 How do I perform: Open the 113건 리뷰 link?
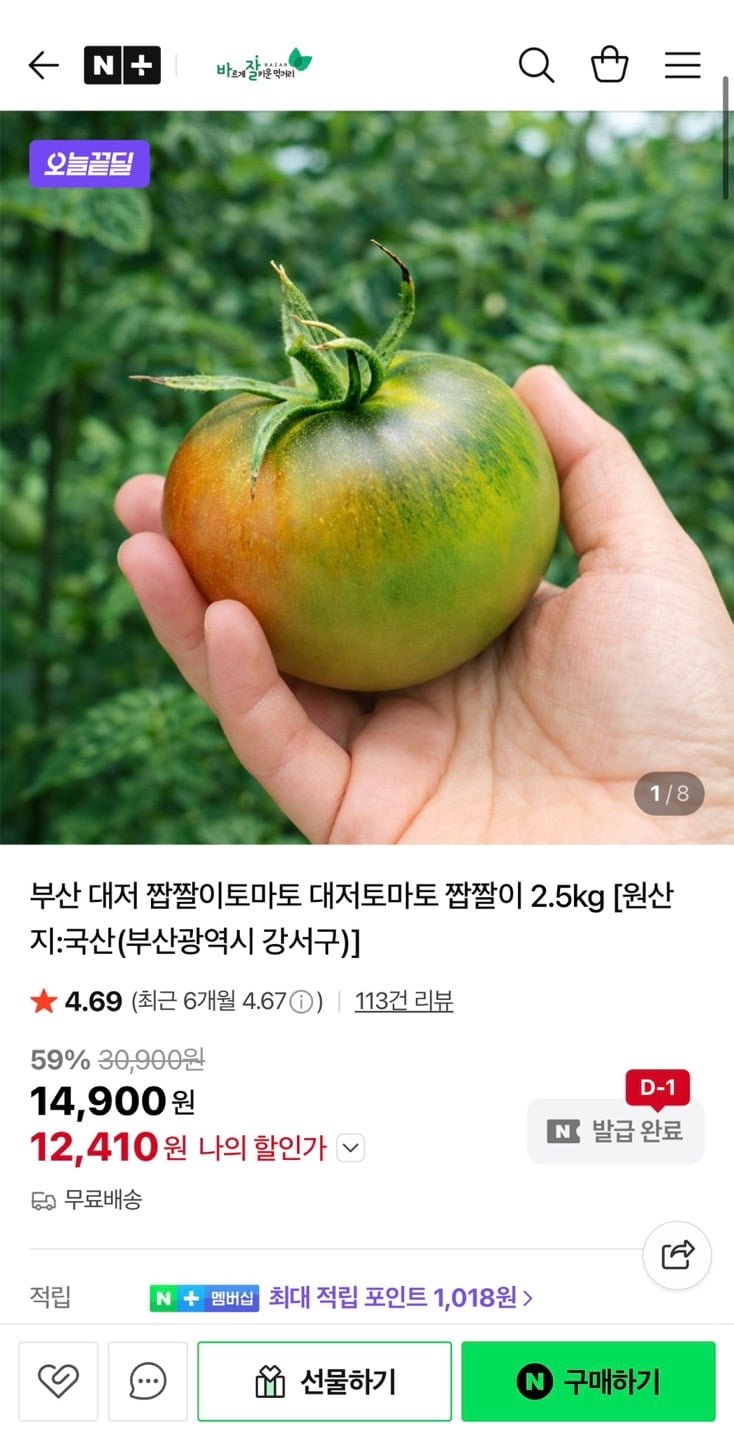coord(404,1001)
